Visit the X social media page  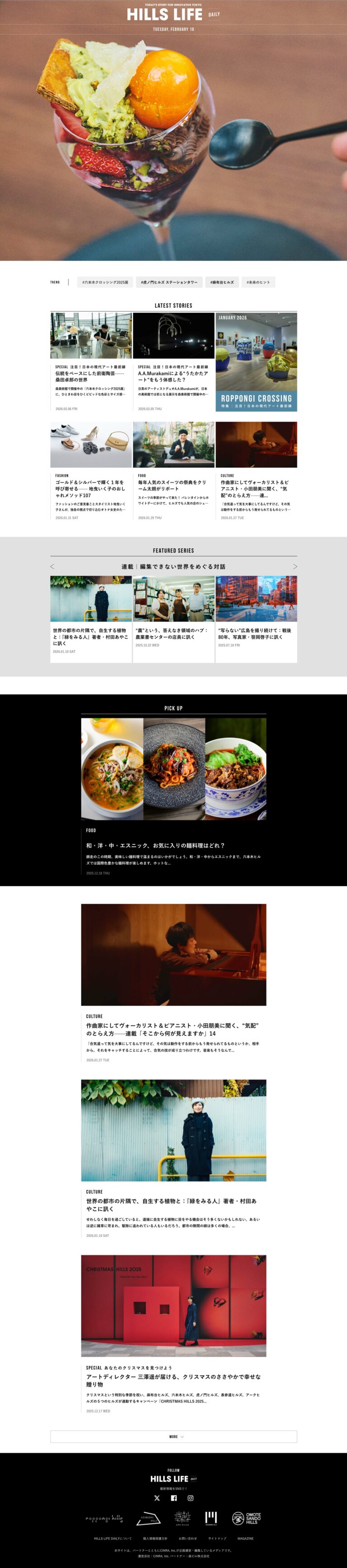click(157, 1498)
